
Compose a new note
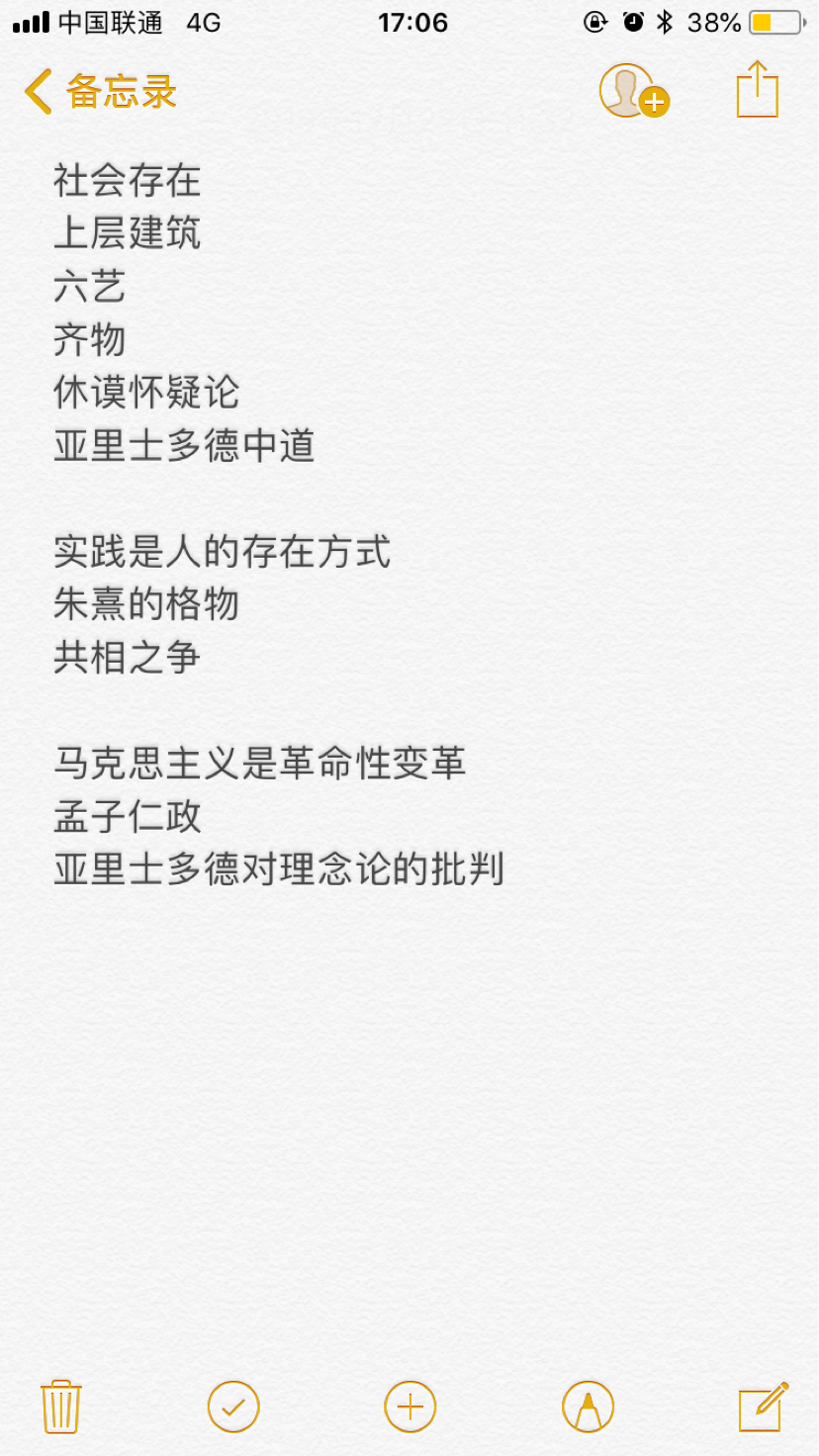click(764, 1407)
